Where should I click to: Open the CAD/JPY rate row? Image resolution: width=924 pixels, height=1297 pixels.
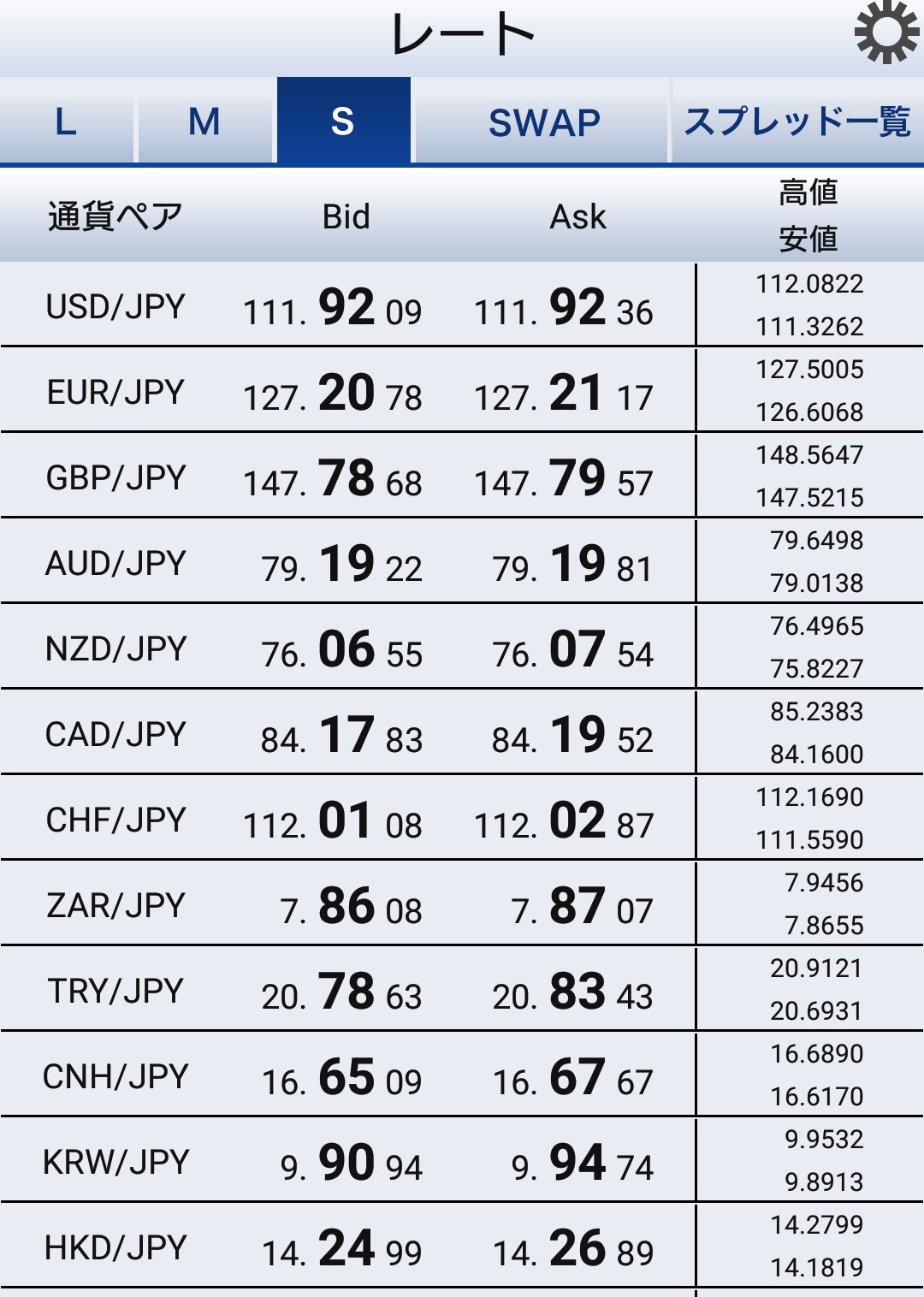click(116, 734)
